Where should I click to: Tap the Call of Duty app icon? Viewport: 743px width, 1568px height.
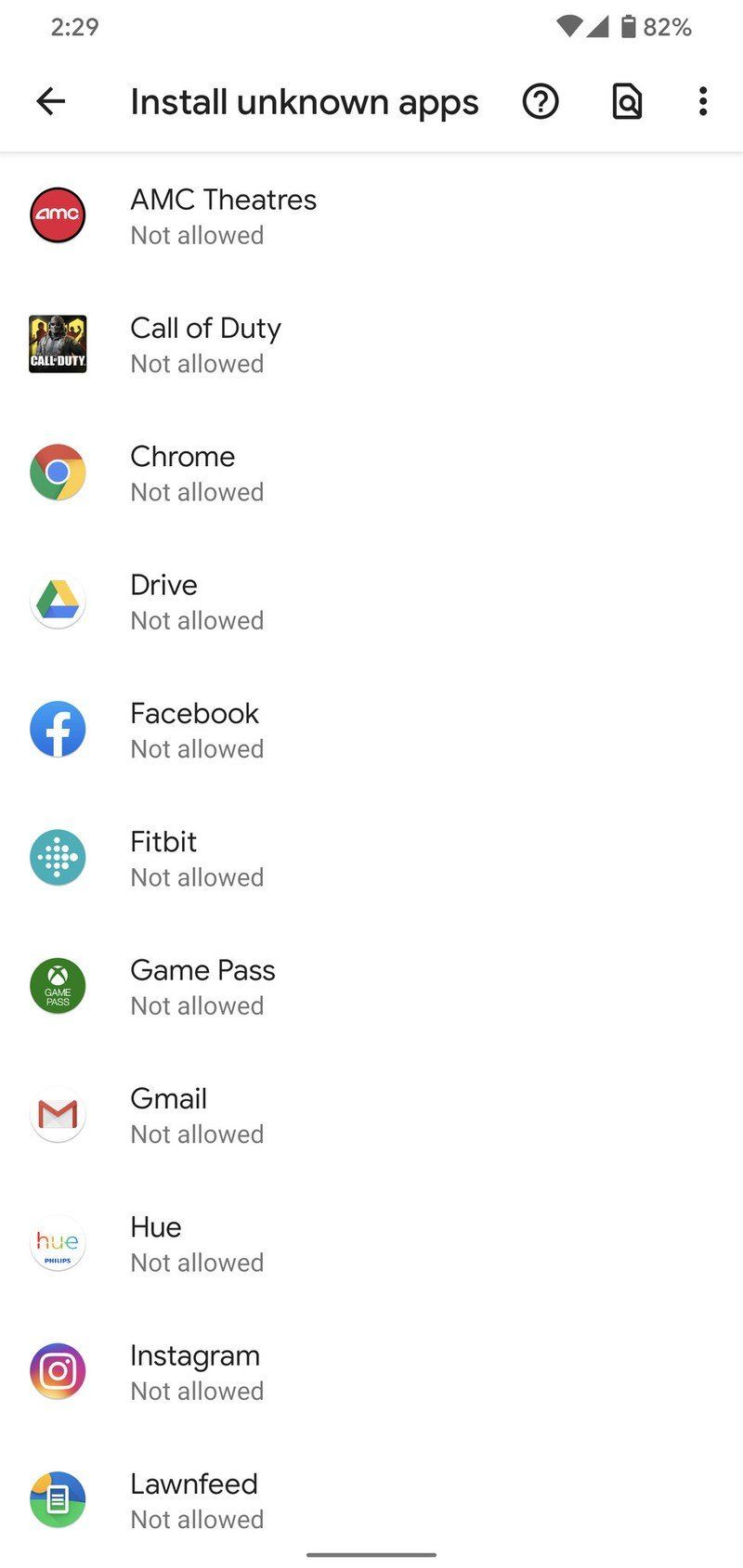pyautogui.click(x=58, y=343)
